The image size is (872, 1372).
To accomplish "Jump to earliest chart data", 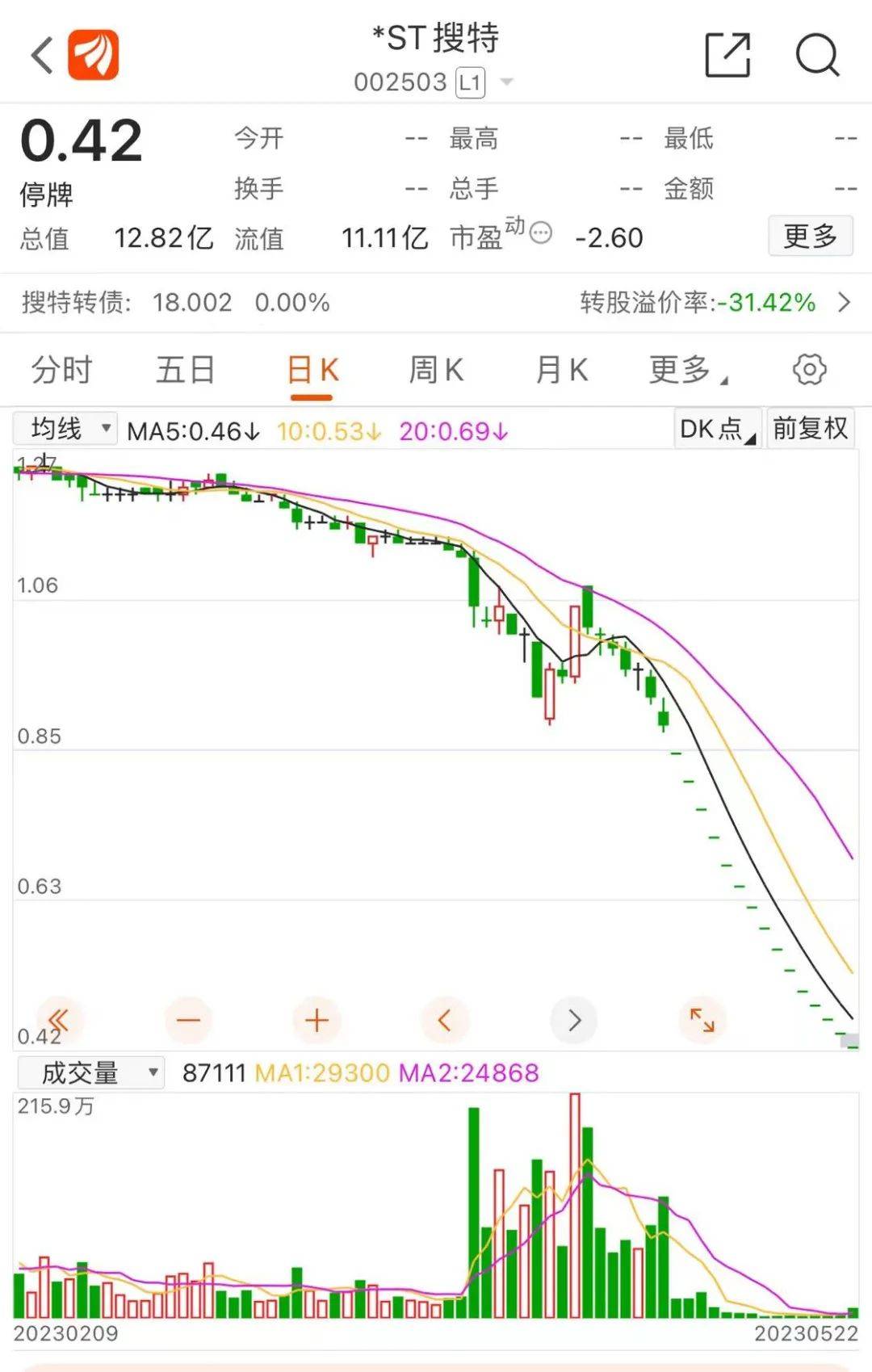I will pos(58,1021).
